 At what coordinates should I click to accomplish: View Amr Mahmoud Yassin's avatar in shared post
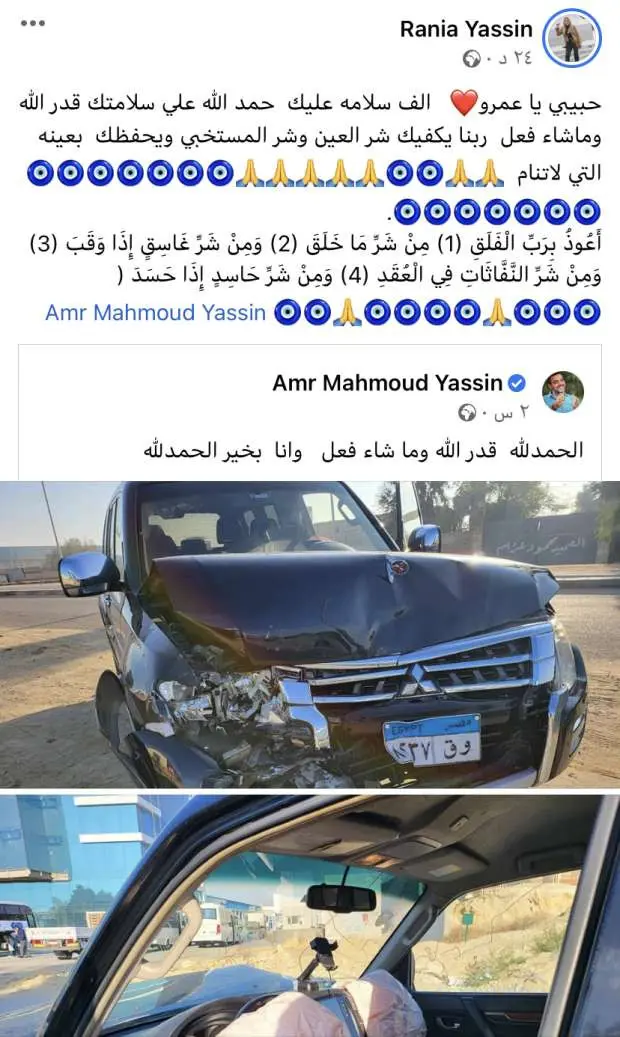pyautogui.click(x=562, y=391)
